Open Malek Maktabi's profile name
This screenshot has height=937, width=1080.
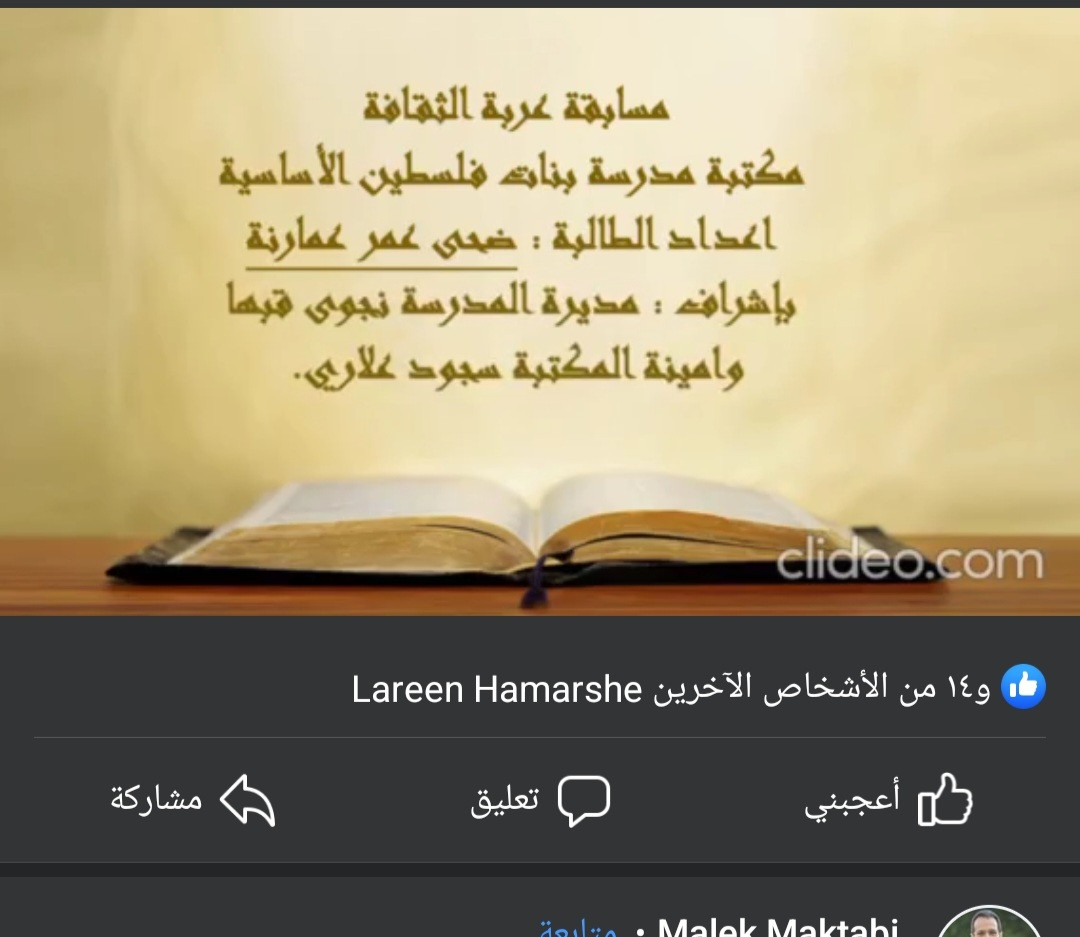(776, 928)
